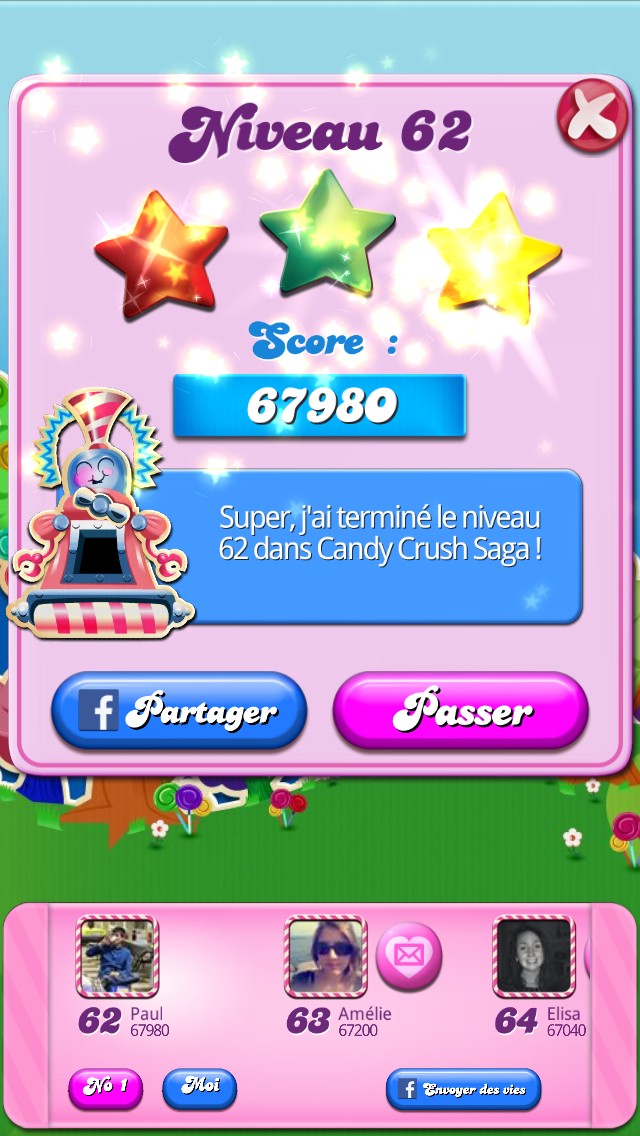The image size is (640, 1136).
Task: Send a life to Amélie
Action: tap(409, 955)
